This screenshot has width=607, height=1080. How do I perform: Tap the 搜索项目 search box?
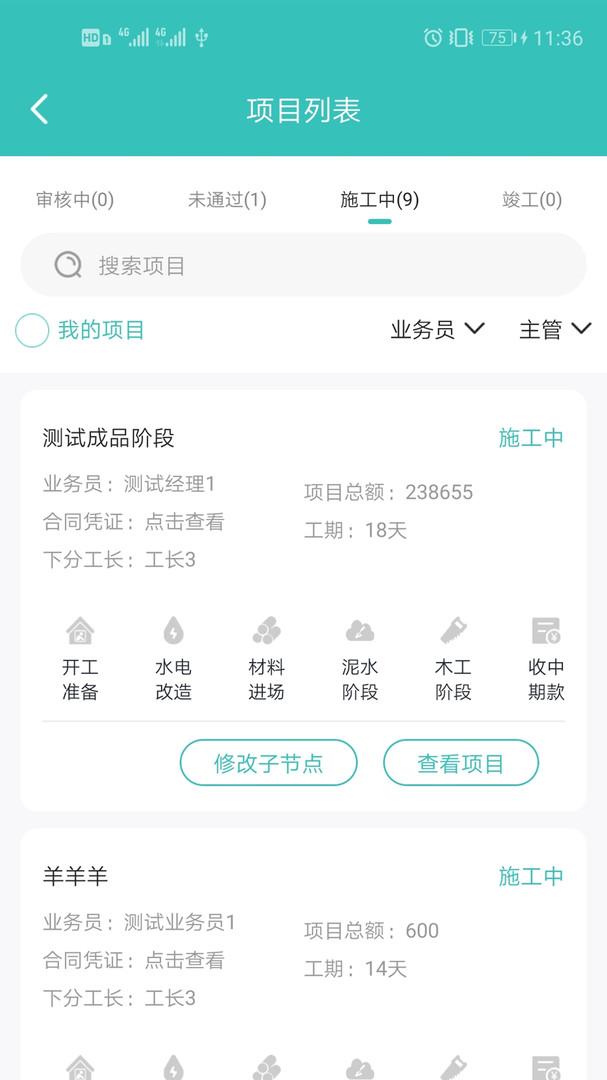tap(303, 265)
